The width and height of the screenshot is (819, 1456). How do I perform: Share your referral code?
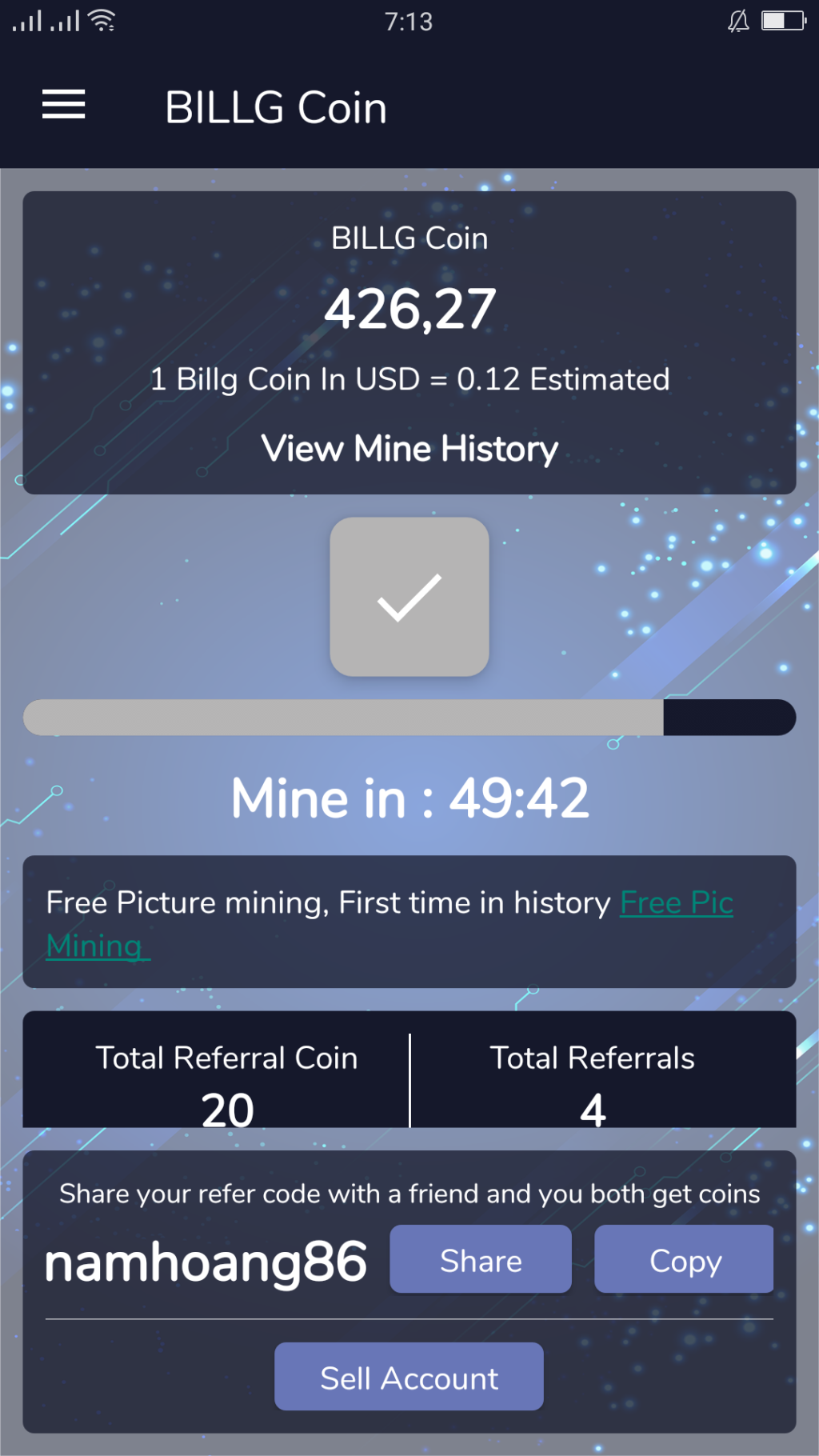point(480,1260)
